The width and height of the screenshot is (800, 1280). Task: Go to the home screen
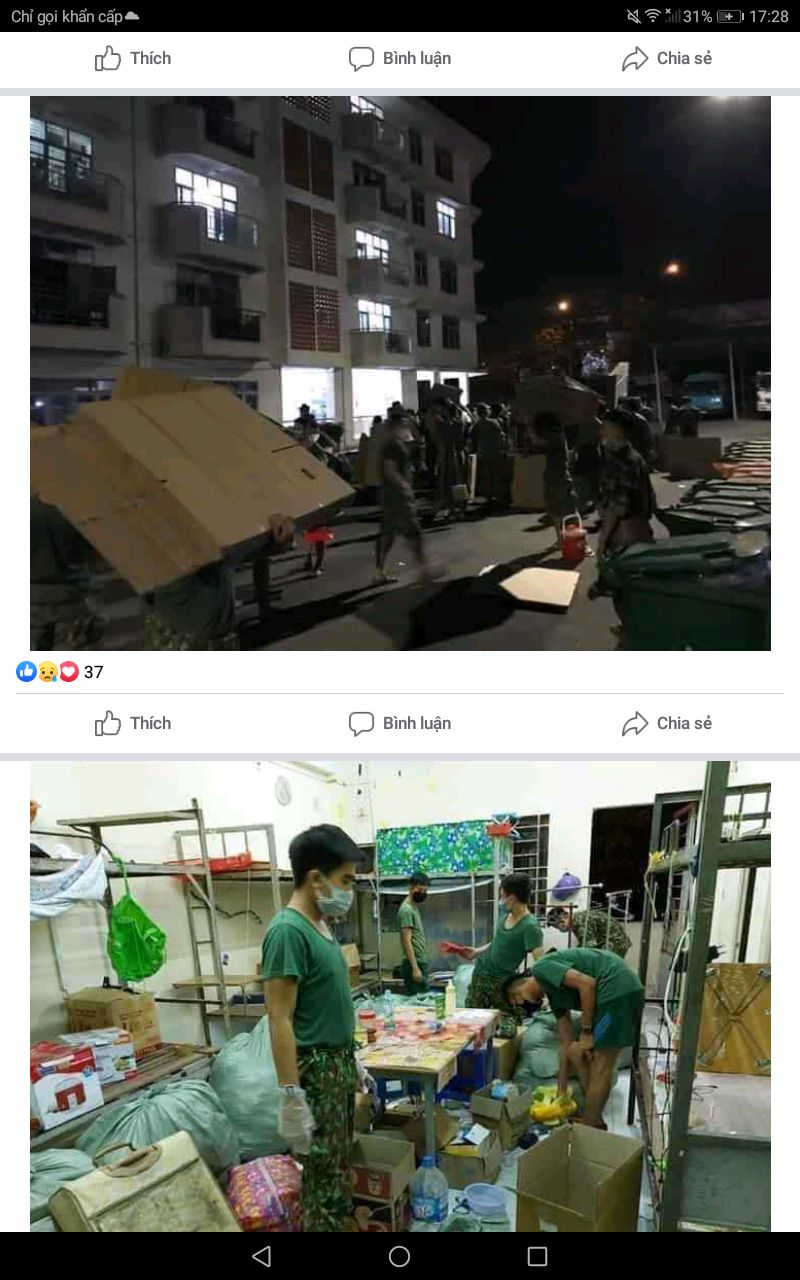pyautogui.click(x=399, y=1256)
